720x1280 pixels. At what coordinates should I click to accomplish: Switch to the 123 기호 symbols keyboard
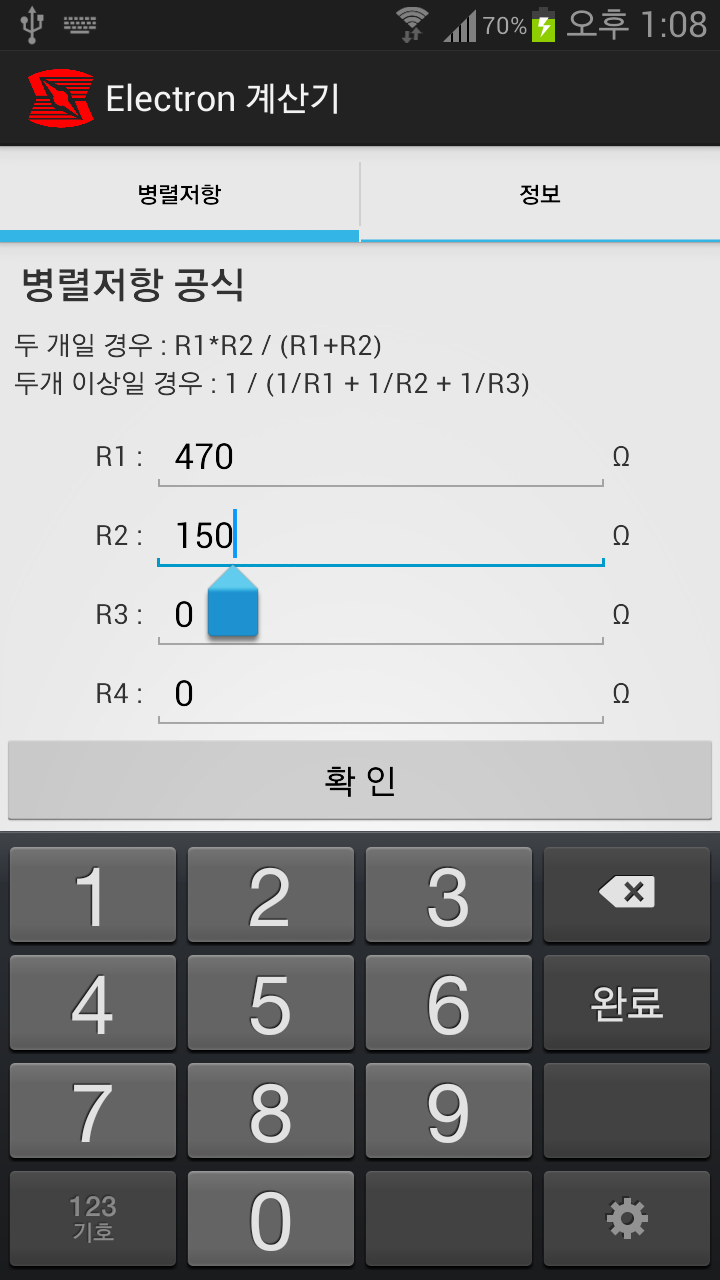coord(93,1219)
